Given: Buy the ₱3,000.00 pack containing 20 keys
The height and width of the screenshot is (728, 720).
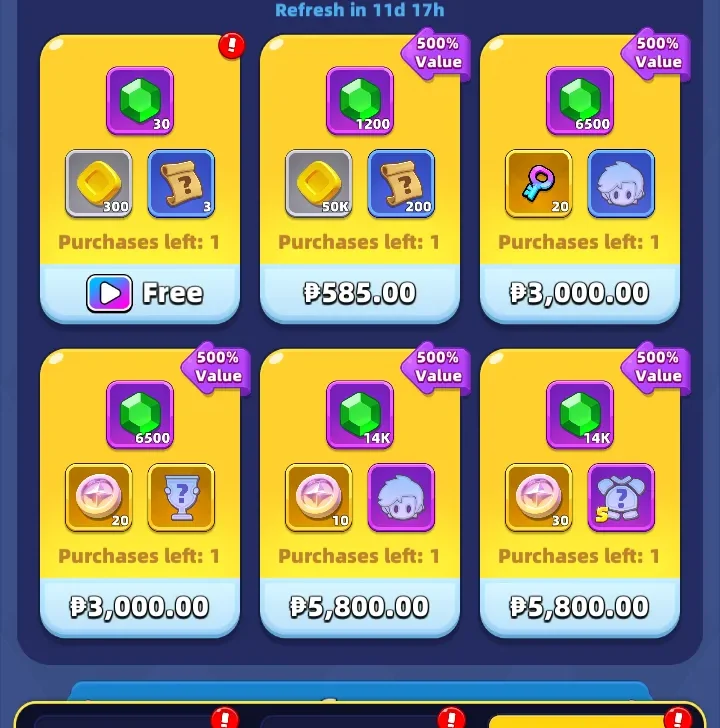Looking at the screenshot, I should (x=580, y=293).
